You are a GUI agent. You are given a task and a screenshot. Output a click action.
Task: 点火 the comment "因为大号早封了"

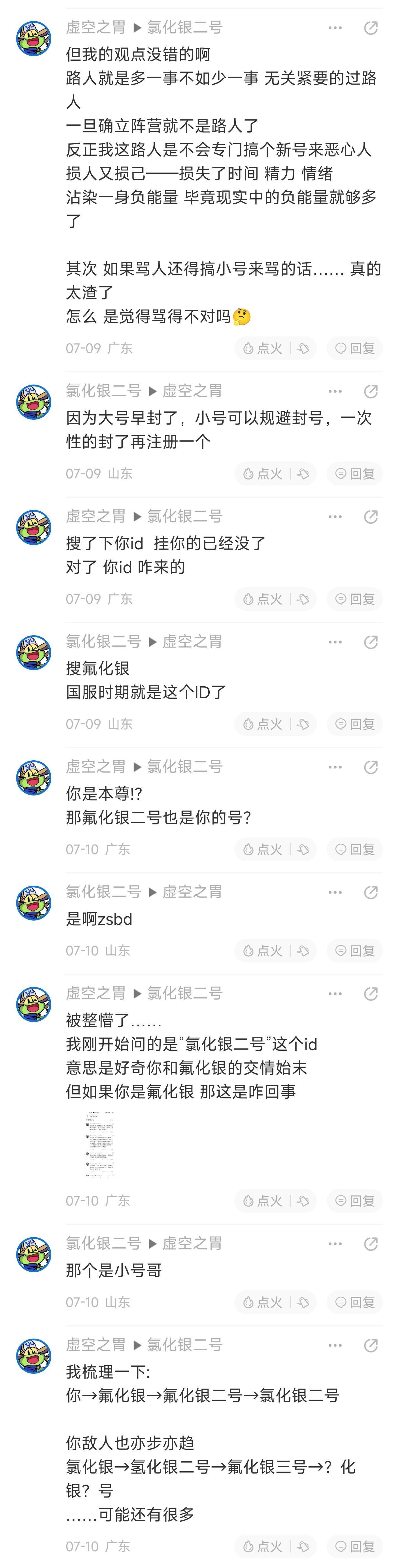click(263, 474)
